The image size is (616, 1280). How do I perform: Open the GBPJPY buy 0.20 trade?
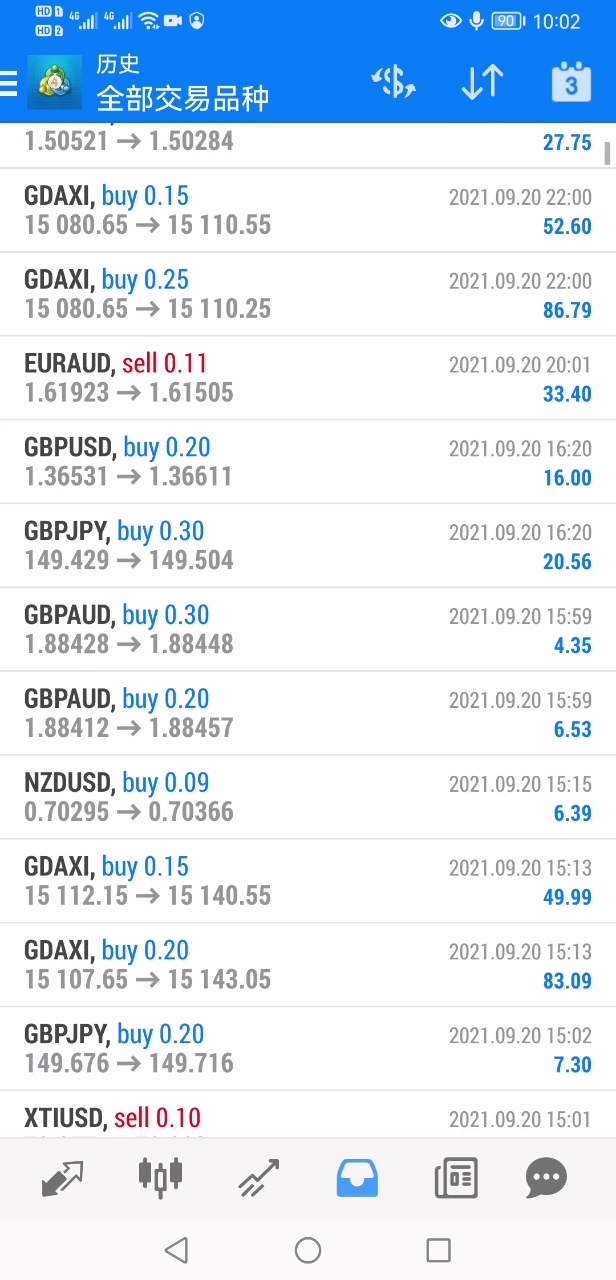click(308, 1049)
